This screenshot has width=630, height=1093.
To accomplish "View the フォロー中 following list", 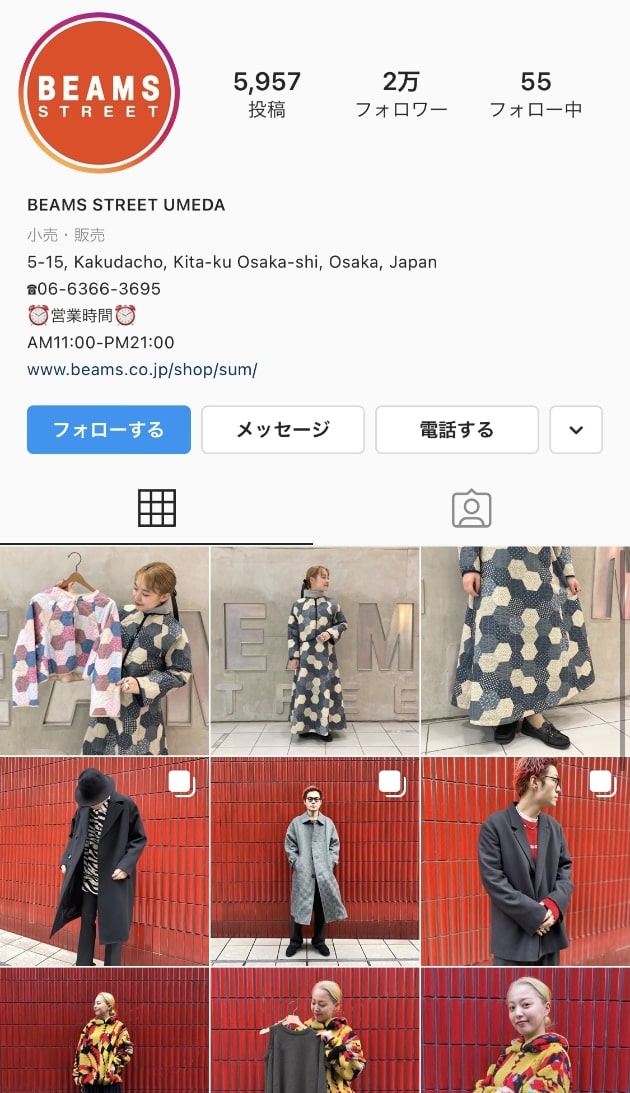I will coord(536,95).
